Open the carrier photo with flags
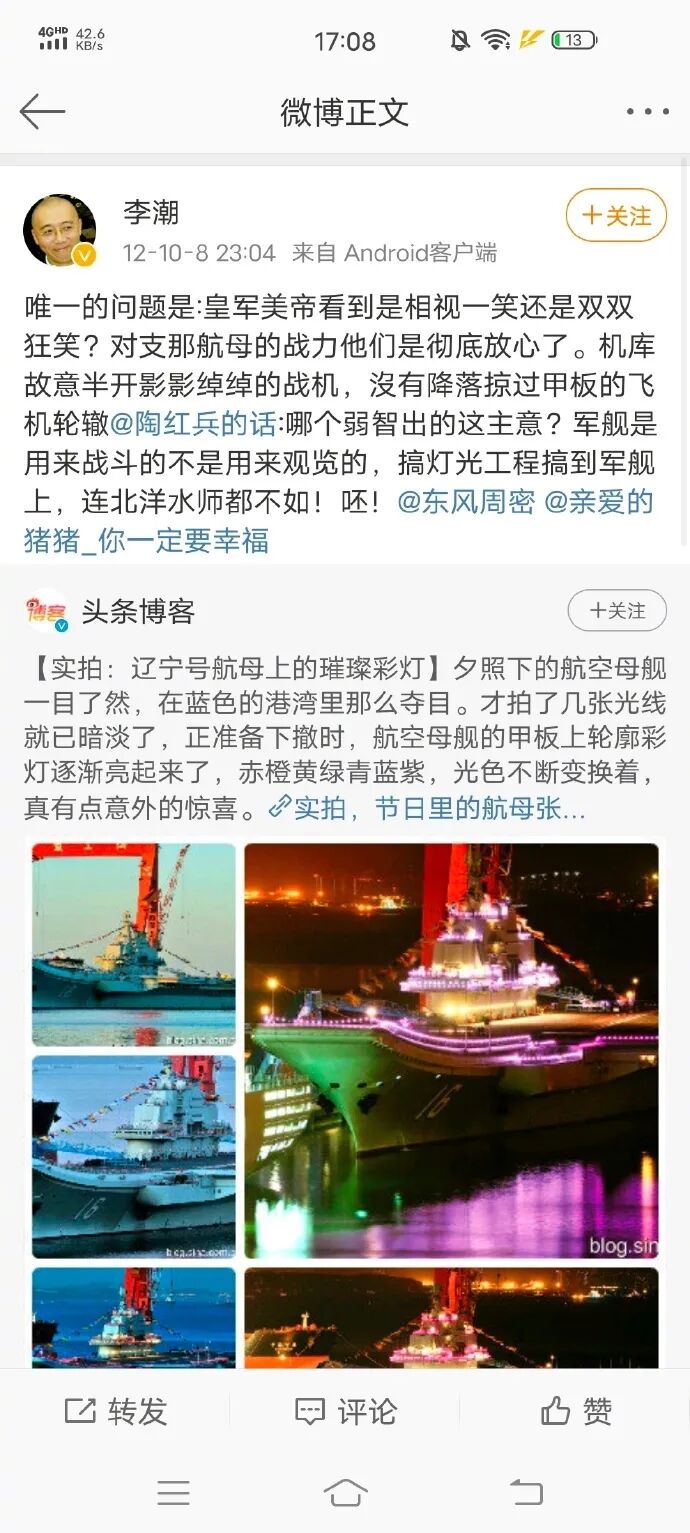Viewport: 690px width, 1533px height. pyautogui.click(x=134, y=1156)
